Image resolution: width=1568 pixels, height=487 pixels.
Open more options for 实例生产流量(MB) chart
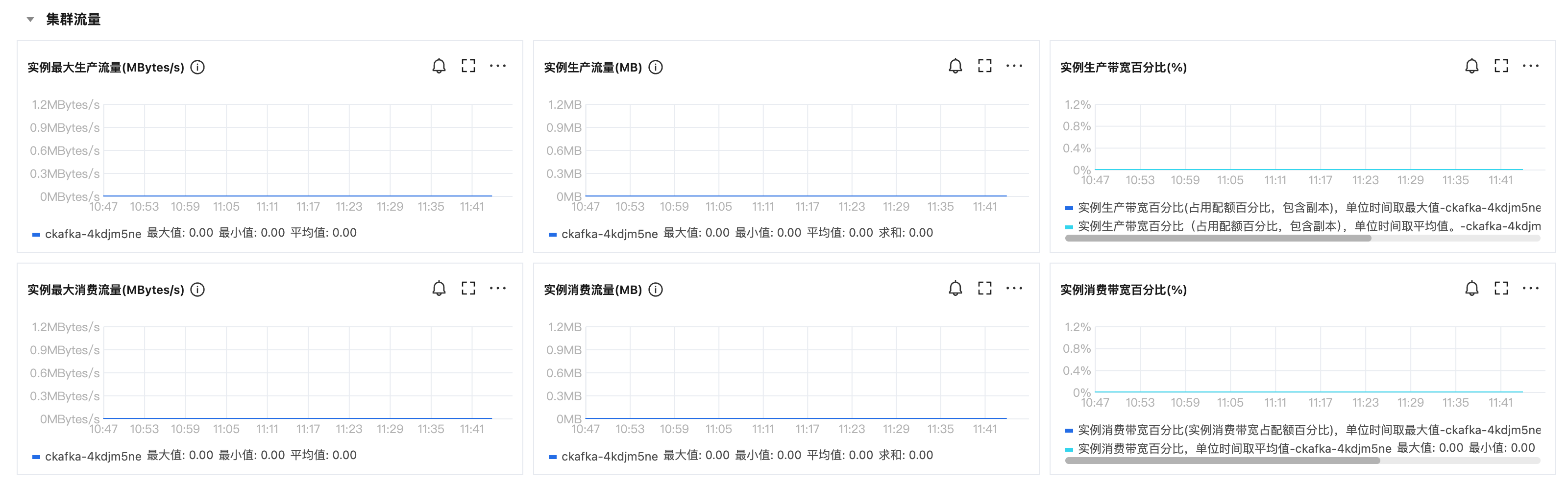point(1013,66)
